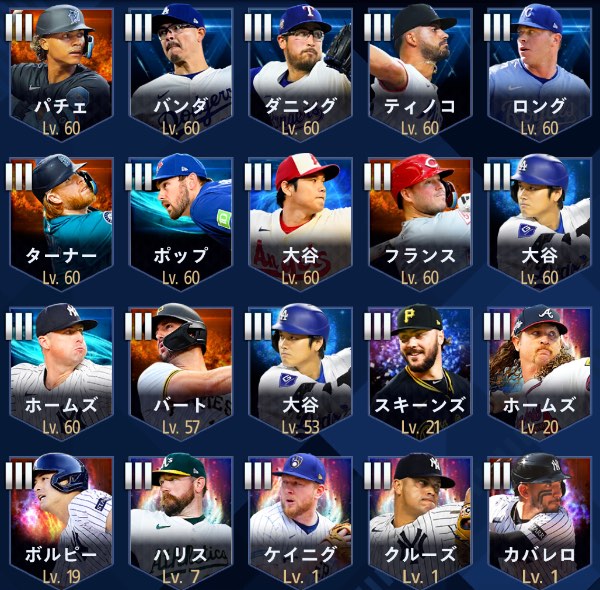Image resolution: width=600 pixels, height=590 pixels.
Task: View the ティノコ player card
Action: click(x=420, y=72)
